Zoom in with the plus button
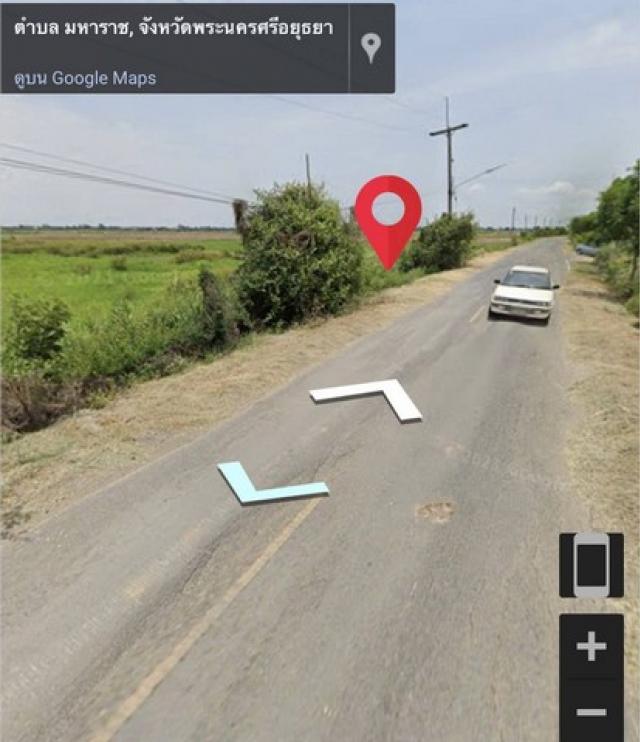The height and width of the screenshot is (742, 640). point(591,647)
